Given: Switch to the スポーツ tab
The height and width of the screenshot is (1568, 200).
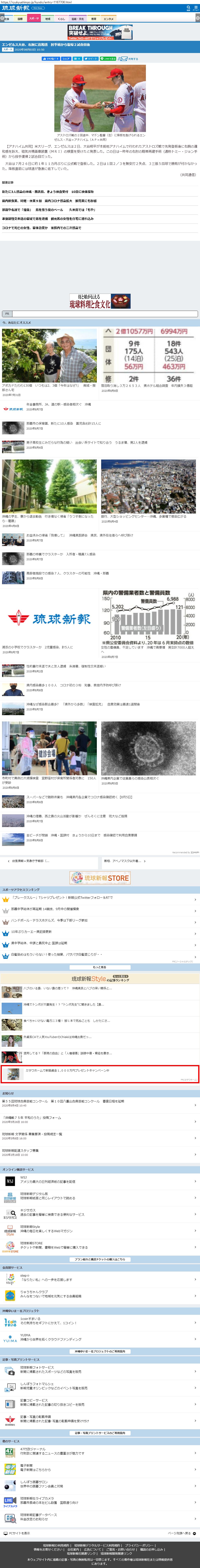Looking at the screenshot, I should point(34,19).
